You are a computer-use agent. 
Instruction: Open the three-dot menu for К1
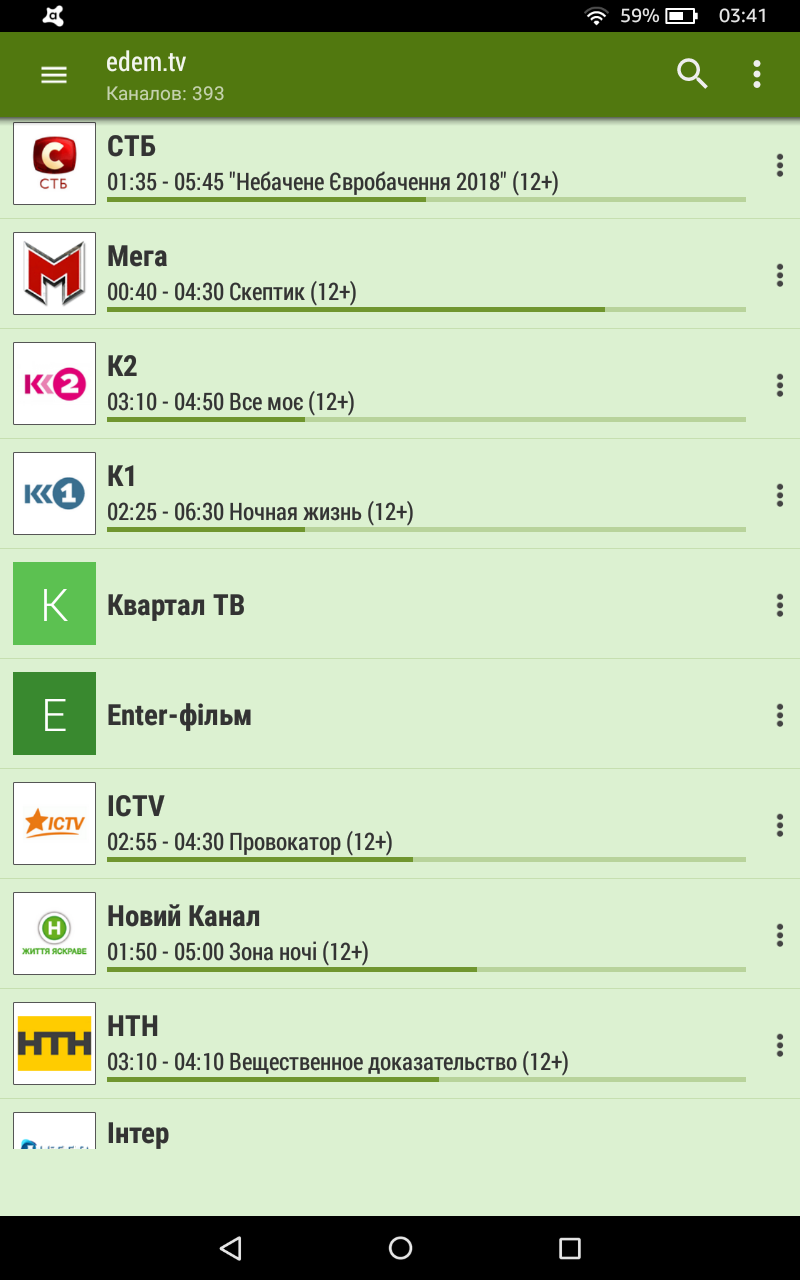(779, 495)
